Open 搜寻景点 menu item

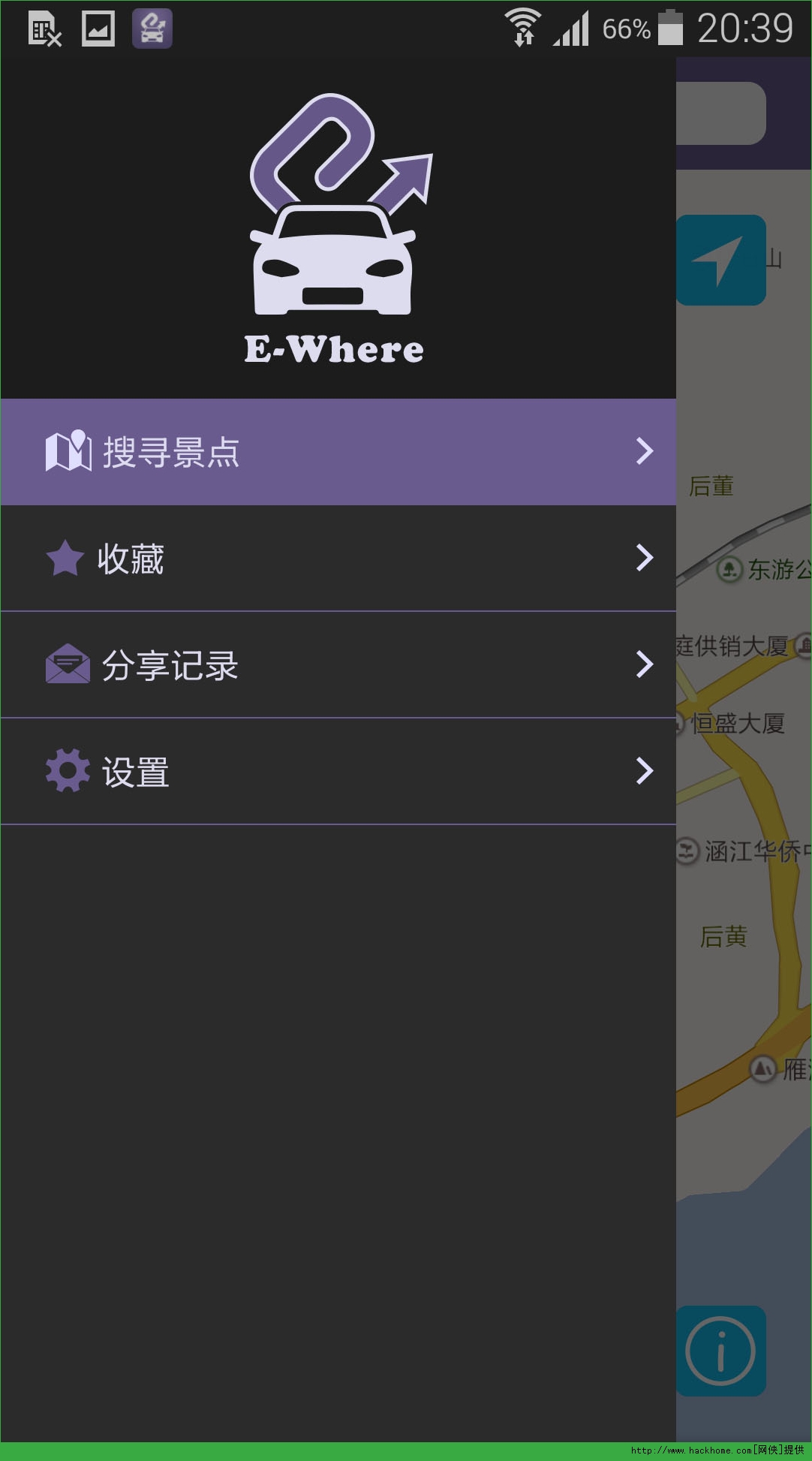338,452
